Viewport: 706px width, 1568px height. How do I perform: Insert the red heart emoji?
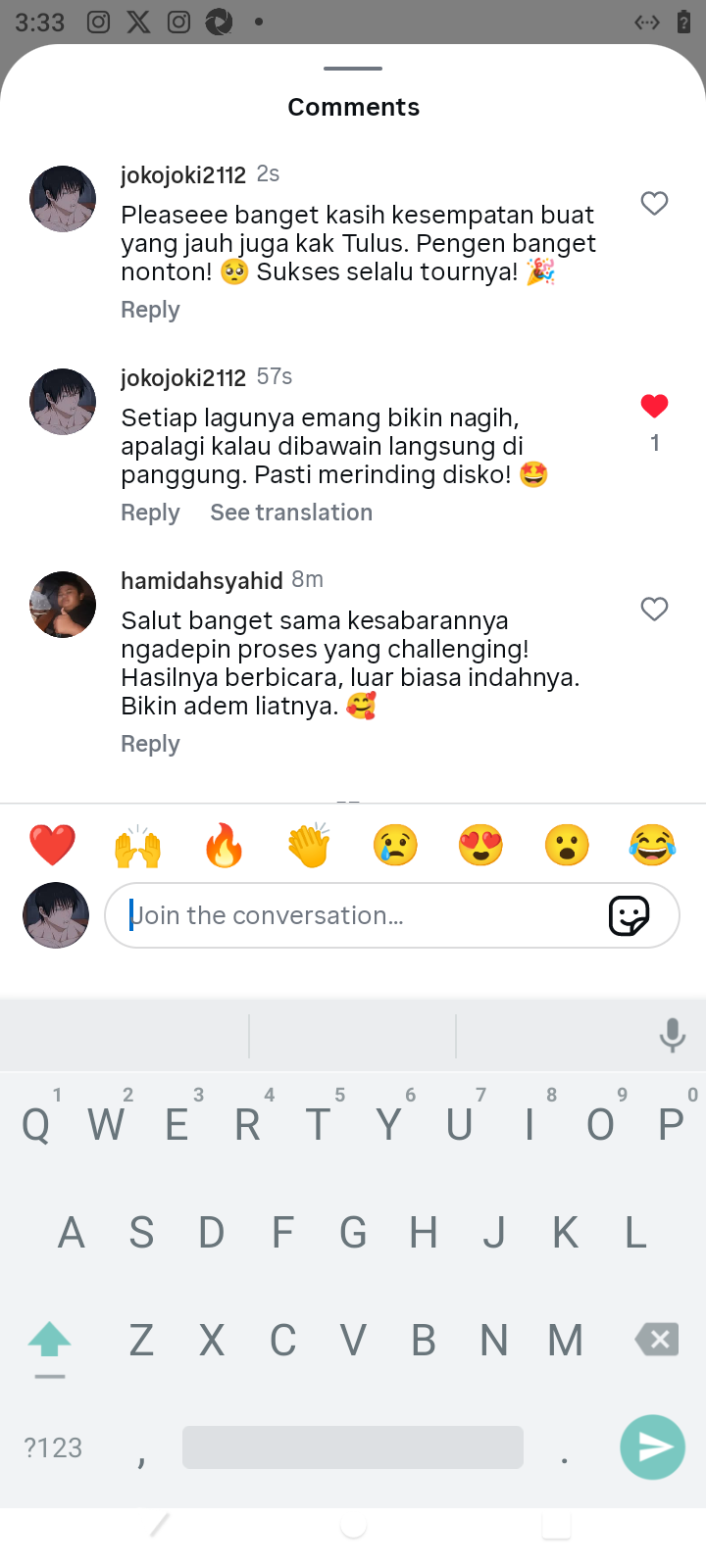pyautogui.click(x=52, y=845)
